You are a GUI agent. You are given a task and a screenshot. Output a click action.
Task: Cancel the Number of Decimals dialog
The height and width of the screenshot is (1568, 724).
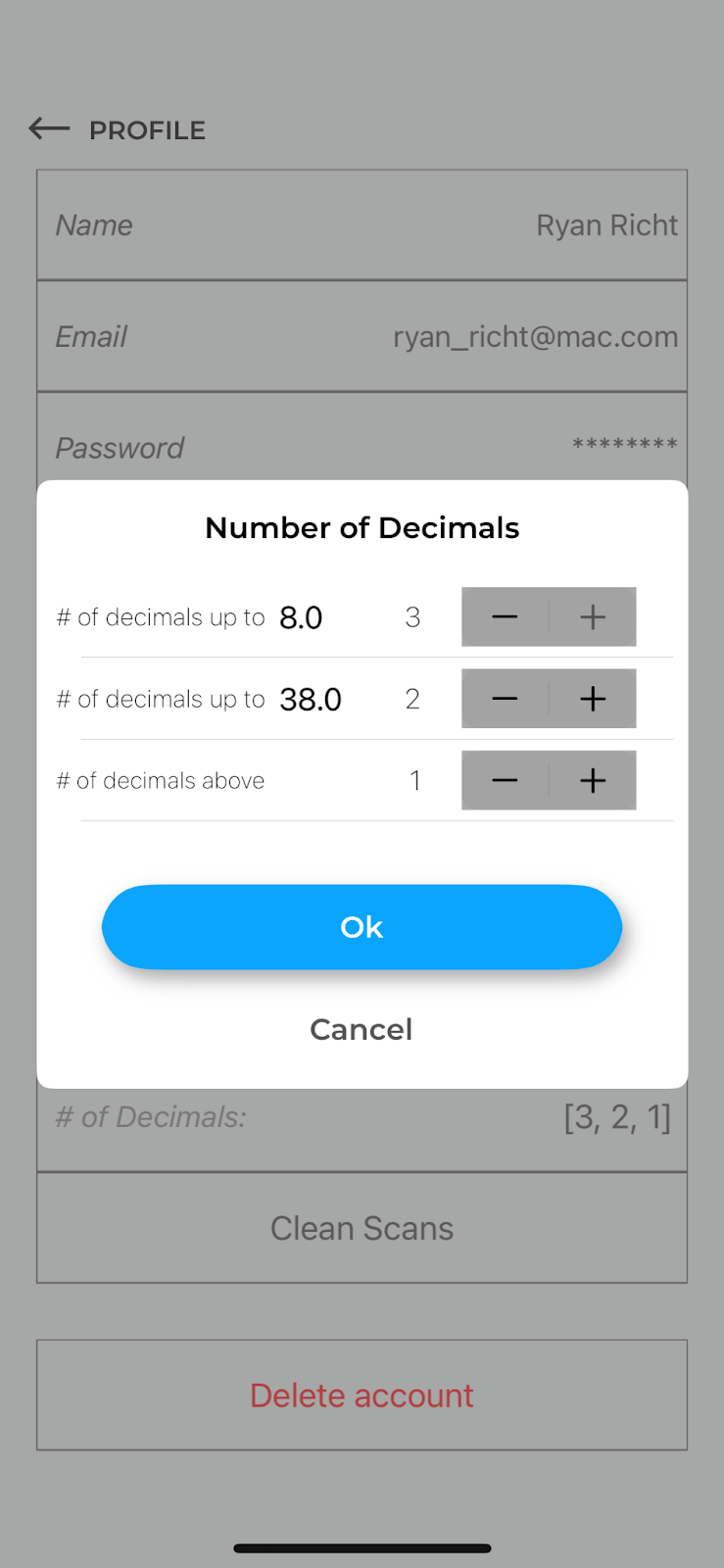coord(362,1029)
